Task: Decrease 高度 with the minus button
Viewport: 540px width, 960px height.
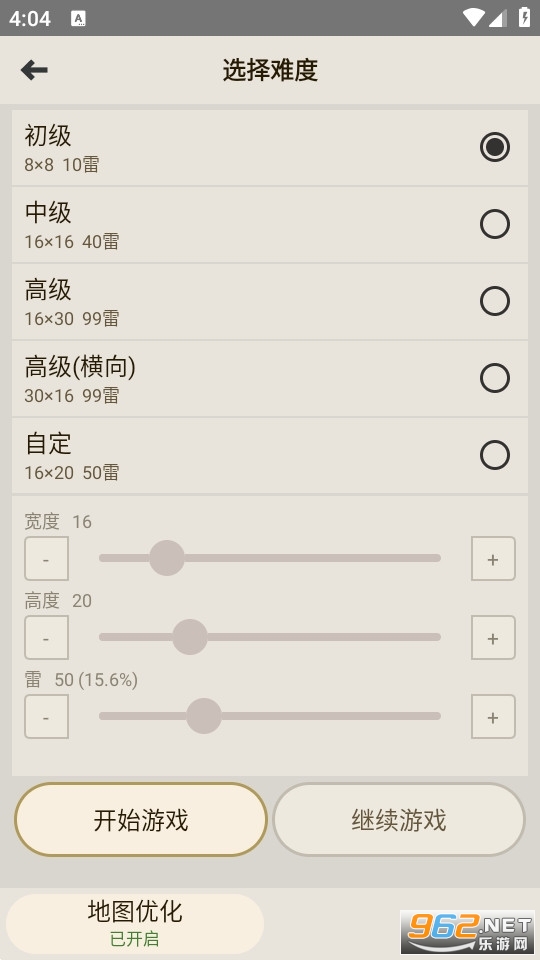Action: click(x=47, y=637)
